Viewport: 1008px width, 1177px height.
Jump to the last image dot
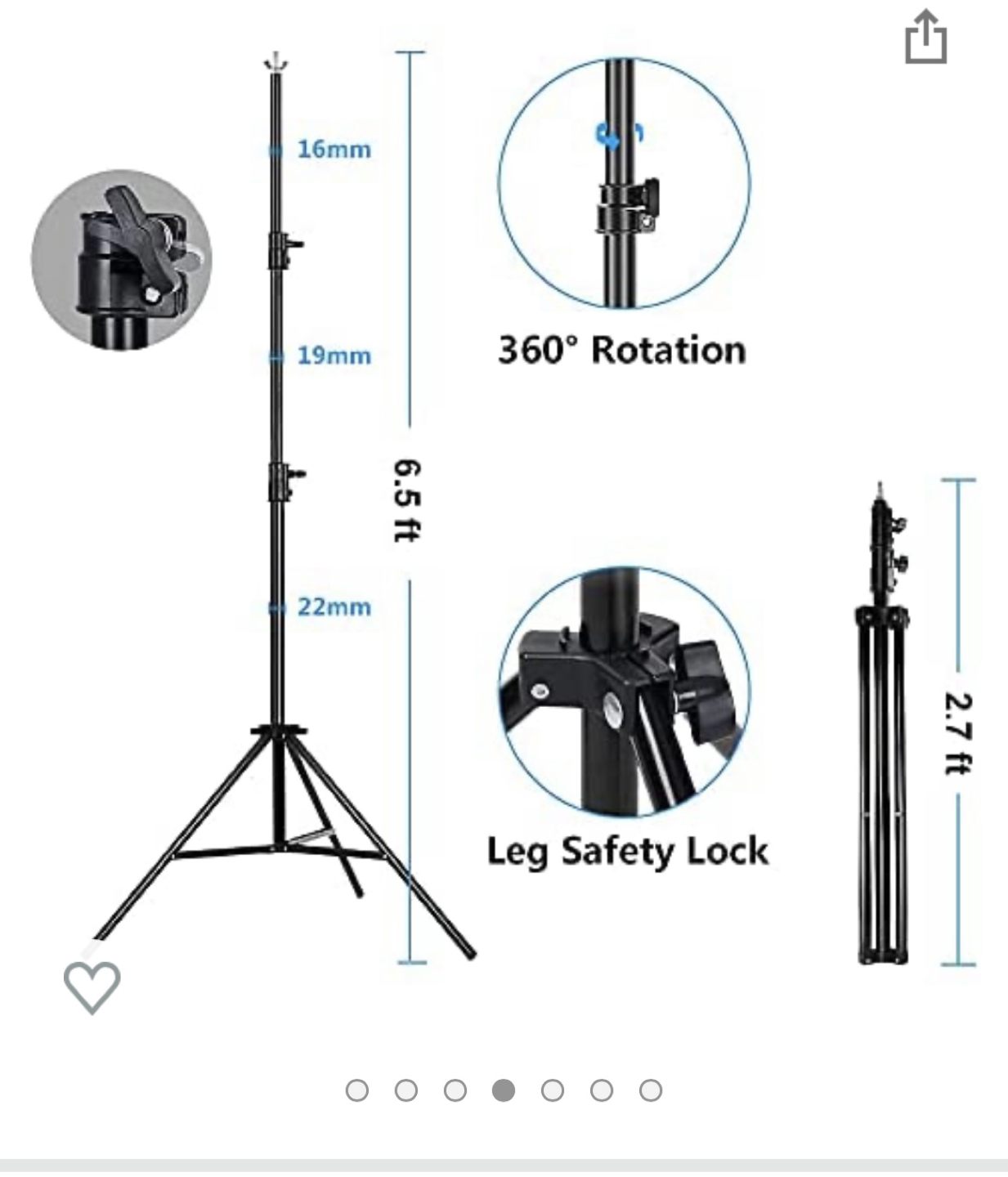[x=651, y=1090]
